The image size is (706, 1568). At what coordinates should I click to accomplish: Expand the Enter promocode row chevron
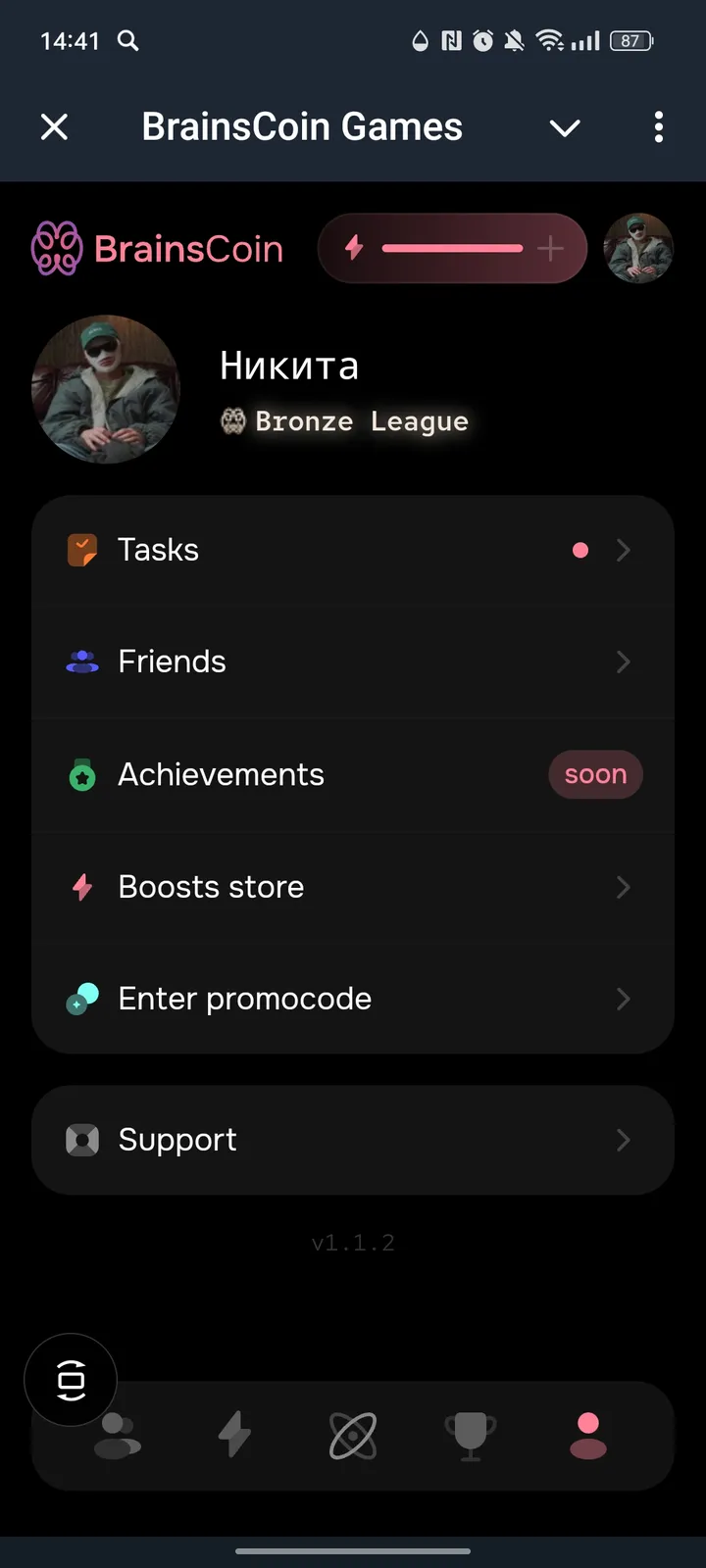pyautogui.click(x=624, y=999)
